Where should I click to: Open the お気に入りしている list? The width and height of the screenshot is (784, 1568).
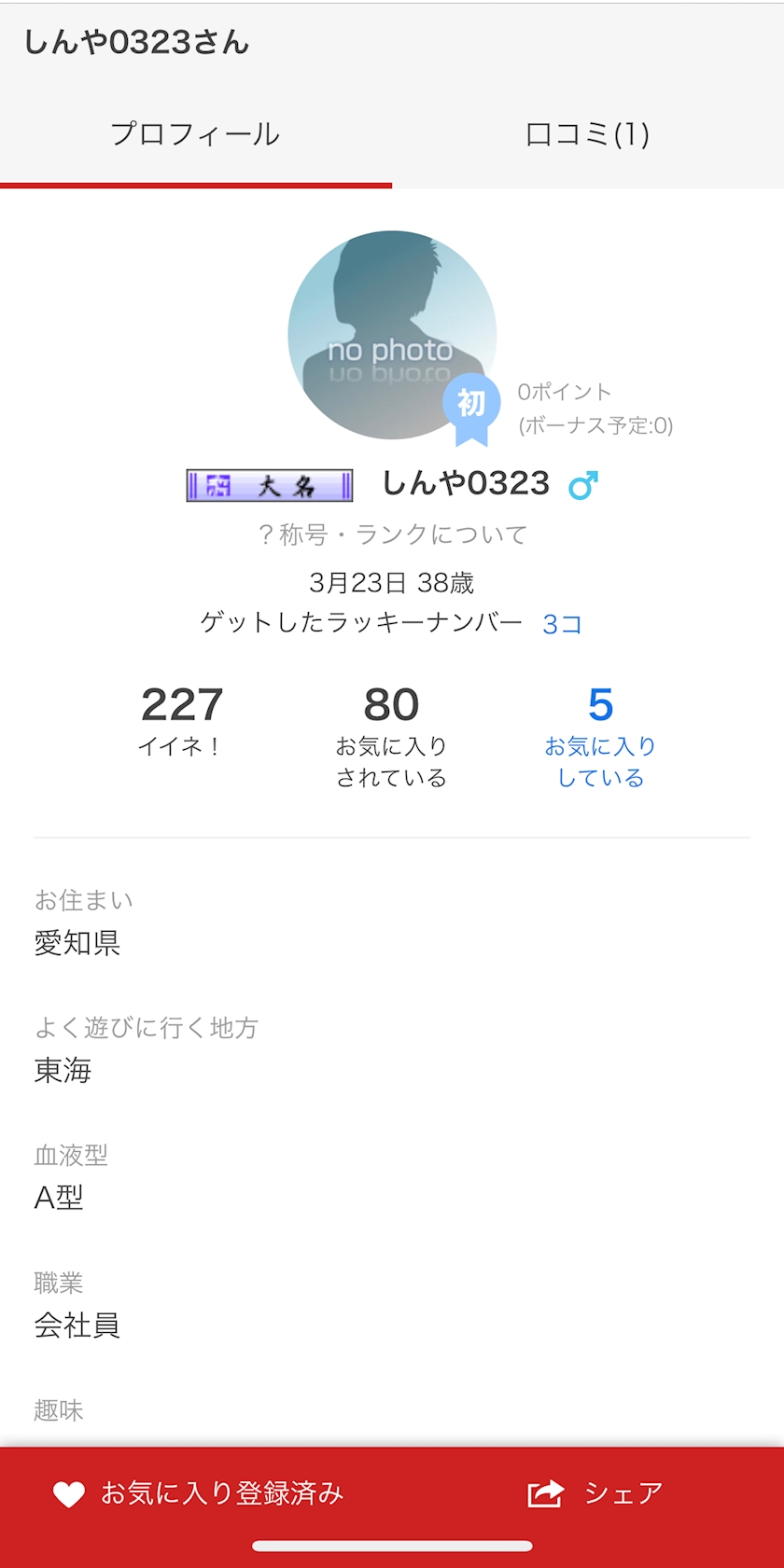(x=600, y=735)
